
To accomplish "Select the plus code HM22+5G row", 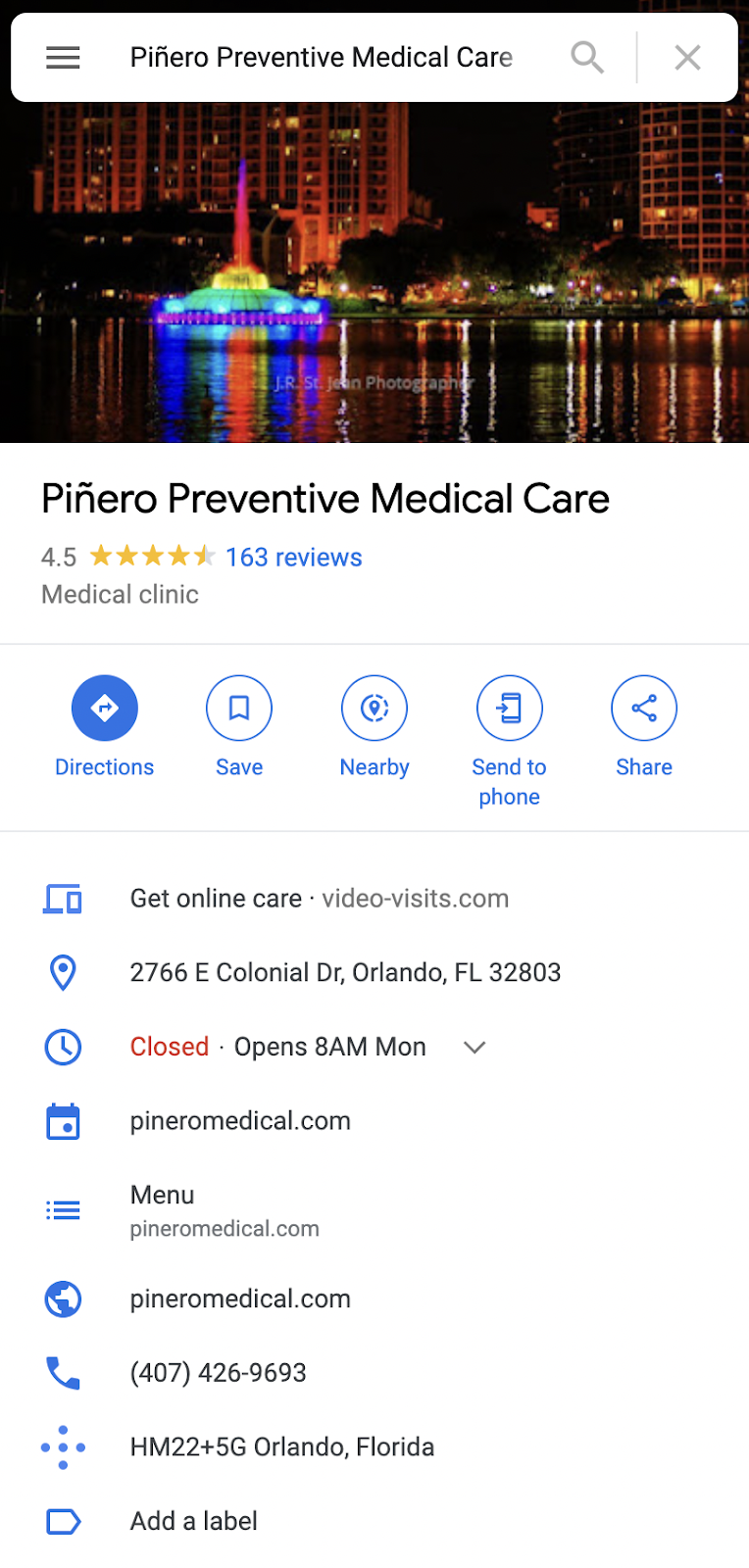I will pos(282,1447).
